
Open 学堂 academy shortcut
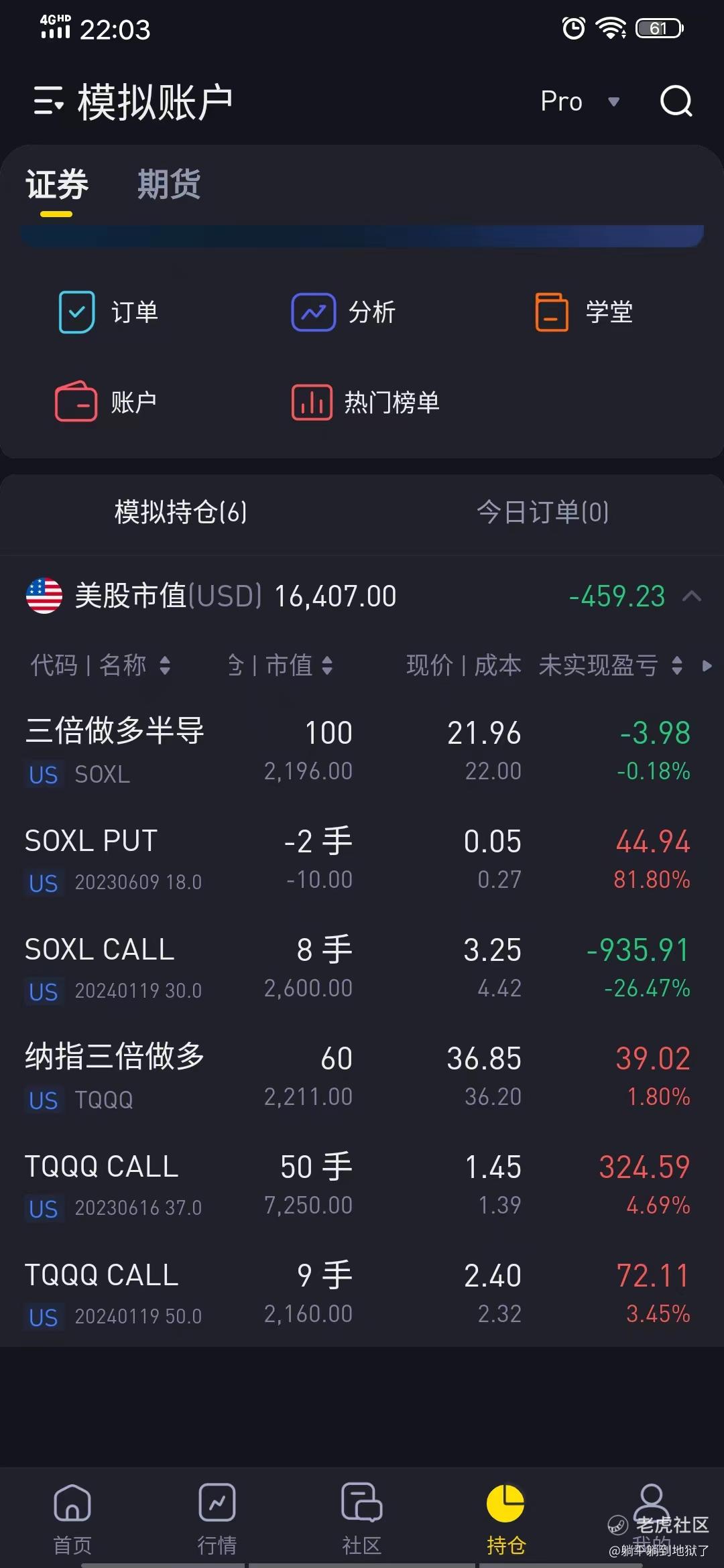click(x=584, y=312)
